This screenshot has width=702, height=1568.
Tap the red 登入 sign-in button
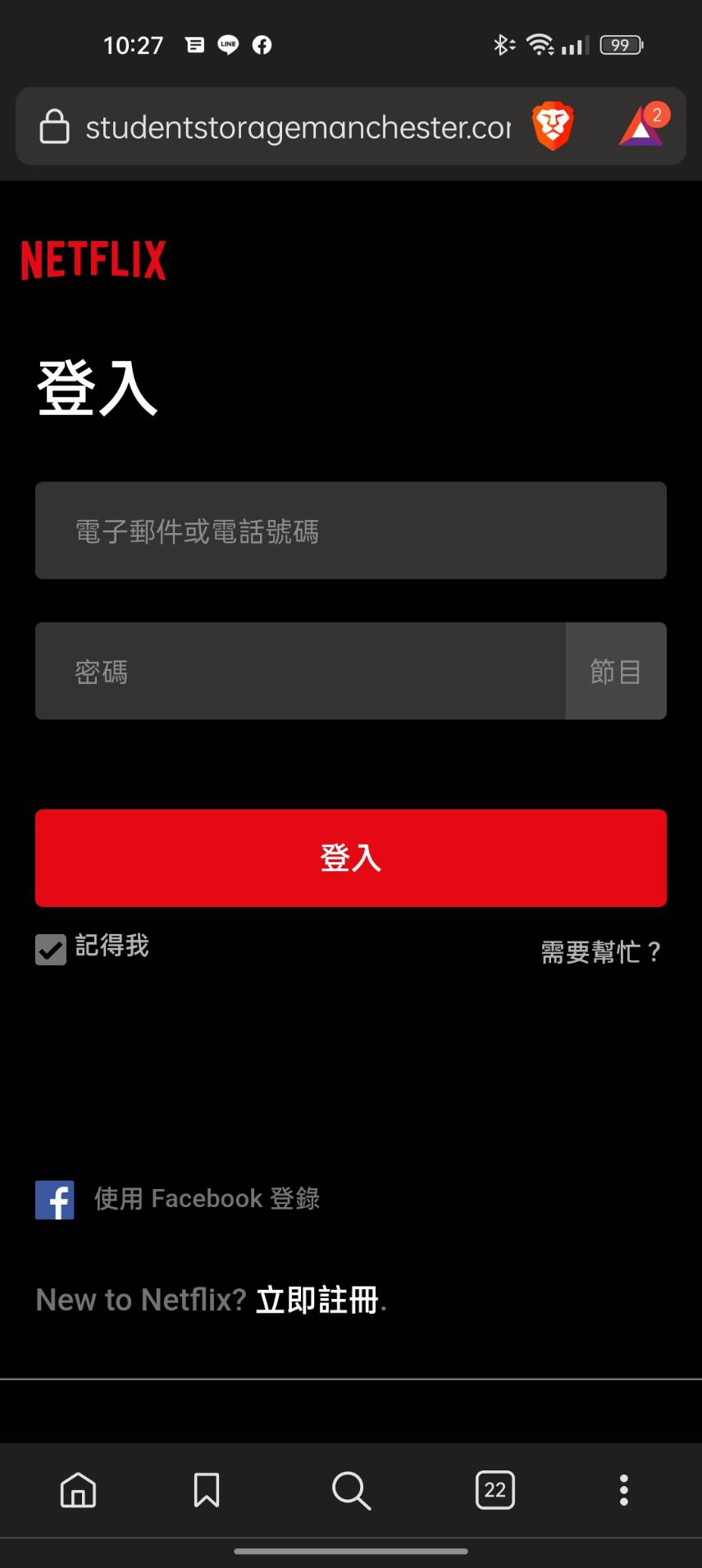click(350, 858)
